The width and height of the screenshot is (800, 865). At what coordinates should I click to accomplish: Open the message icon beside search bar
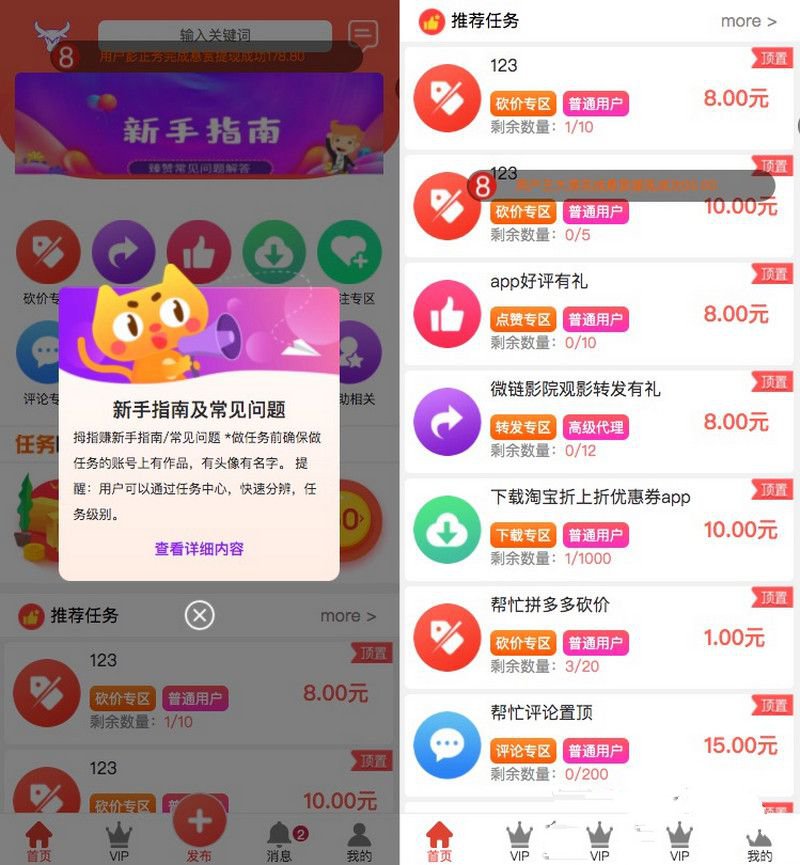(362, 32)
